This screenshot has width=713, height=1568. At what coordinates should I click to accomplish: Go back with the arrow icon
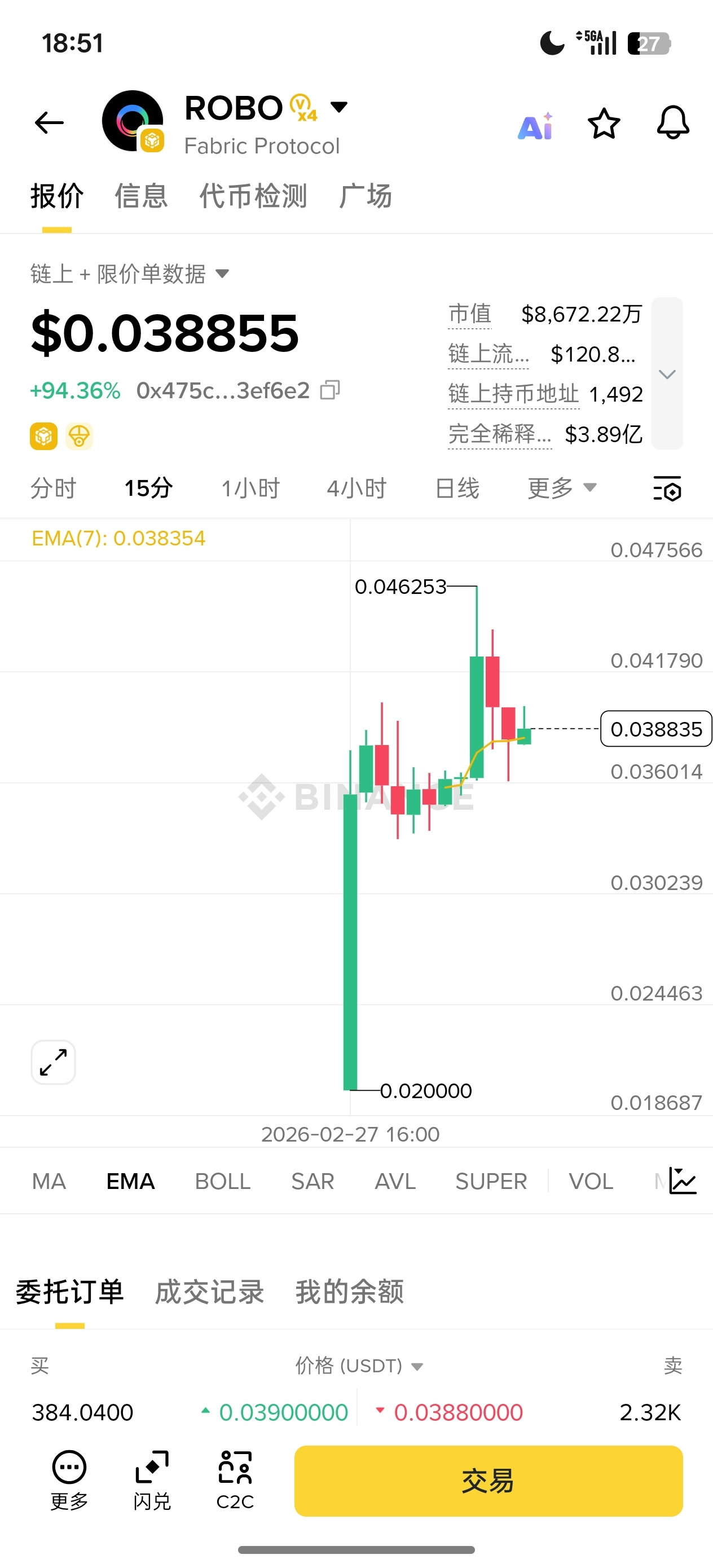tap(49, 123)
